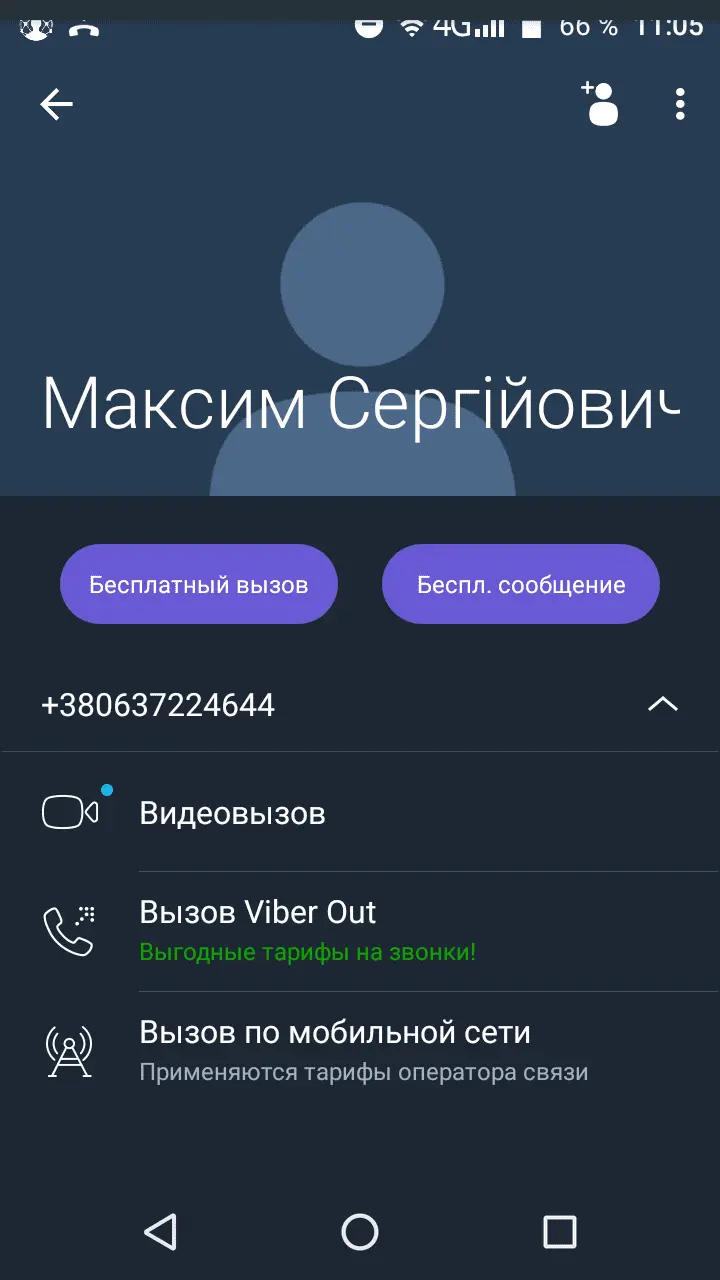Open the three-dot overflow menu
This screenshot has height=1280, width=720.
coord(680,104)
